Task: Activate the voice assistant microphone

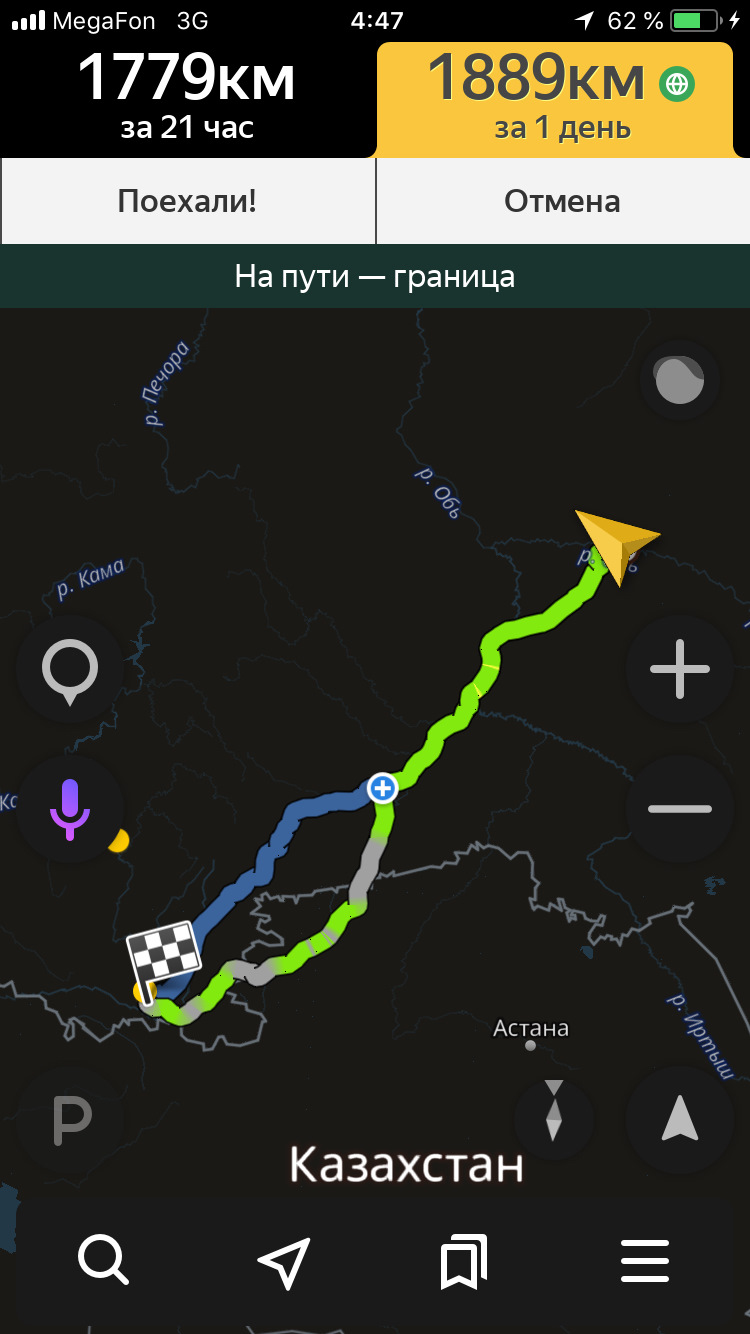Action: [x=70, y=808]
